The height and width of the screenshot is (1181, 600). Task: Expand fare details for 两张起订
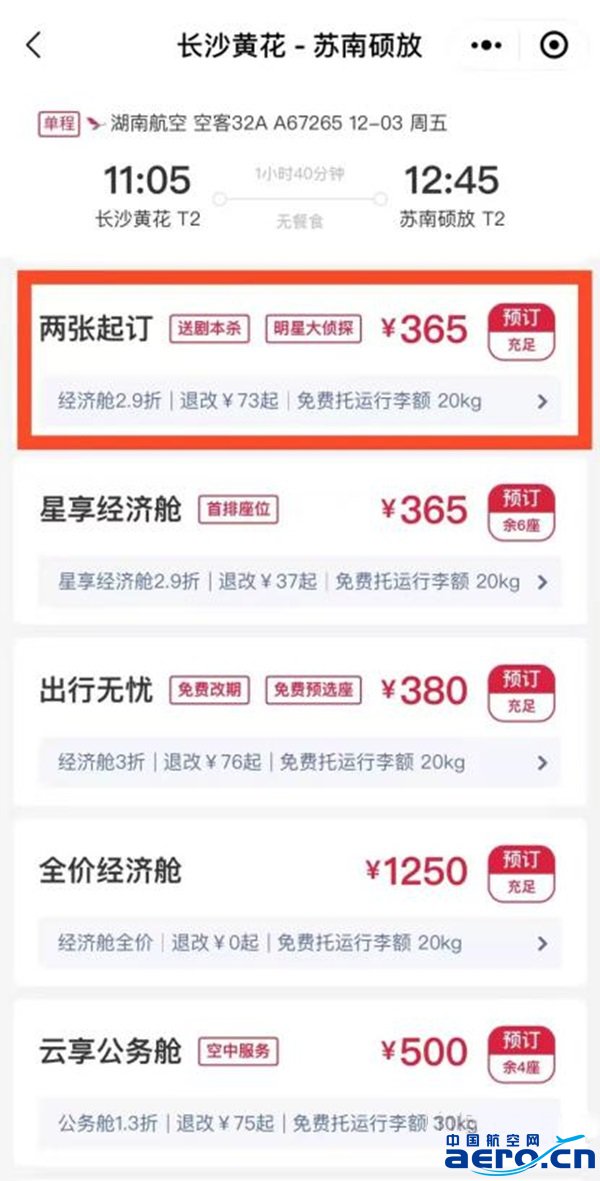pyautogui.click(x=542, y=402)
